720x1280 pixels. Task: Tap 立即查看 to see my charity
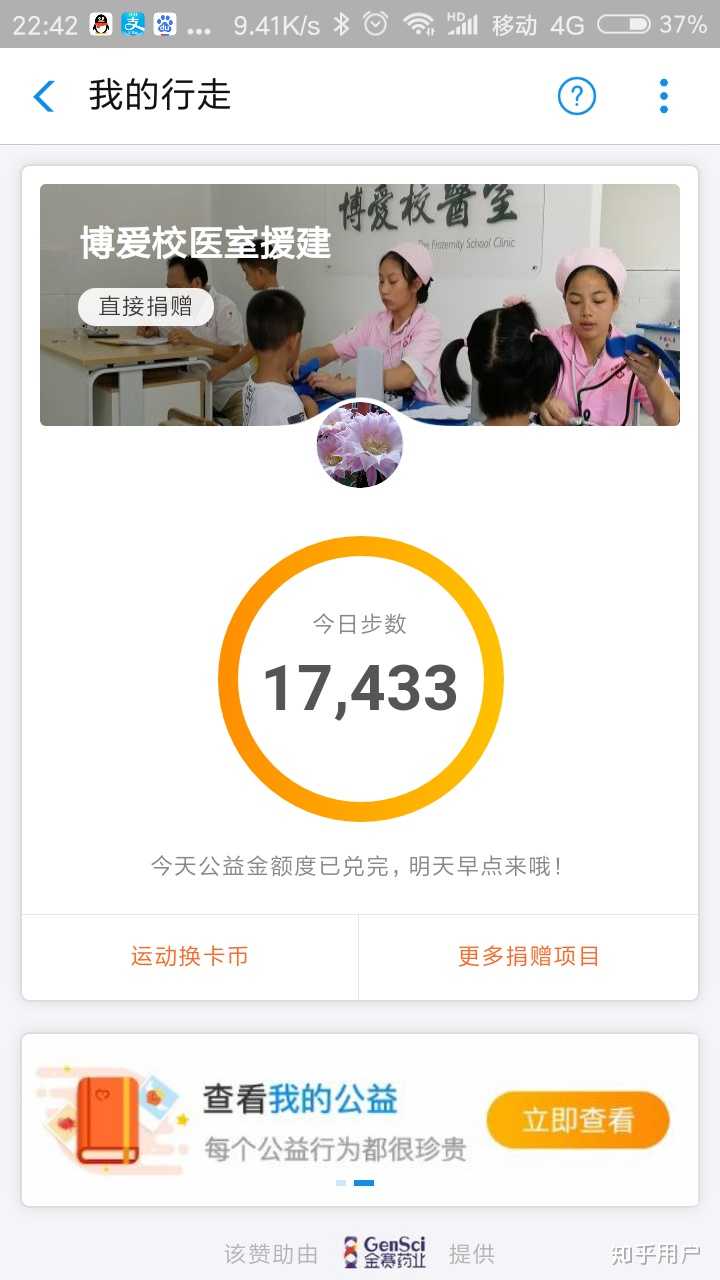577,1120
